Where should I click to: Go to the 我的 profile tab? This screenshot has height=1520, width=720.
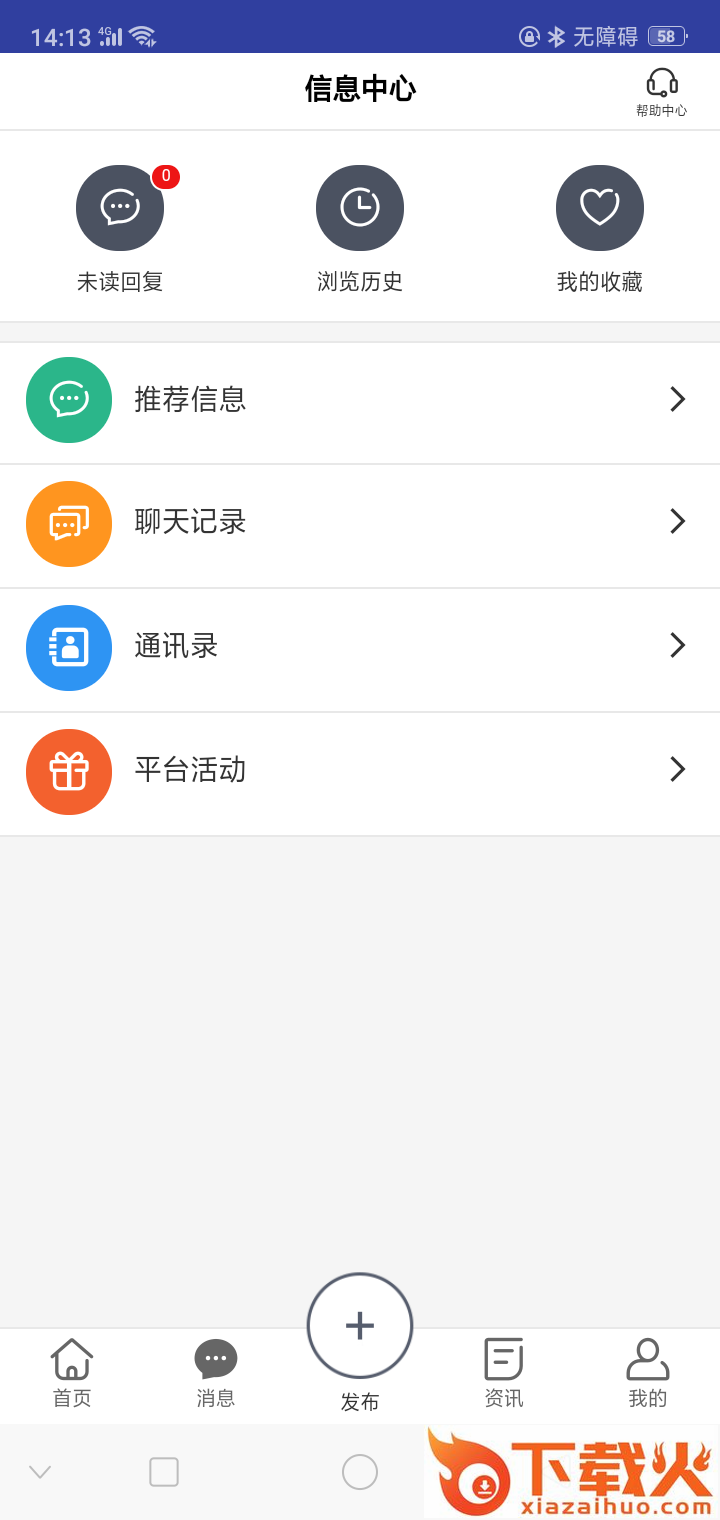(x=648, y=1373)
